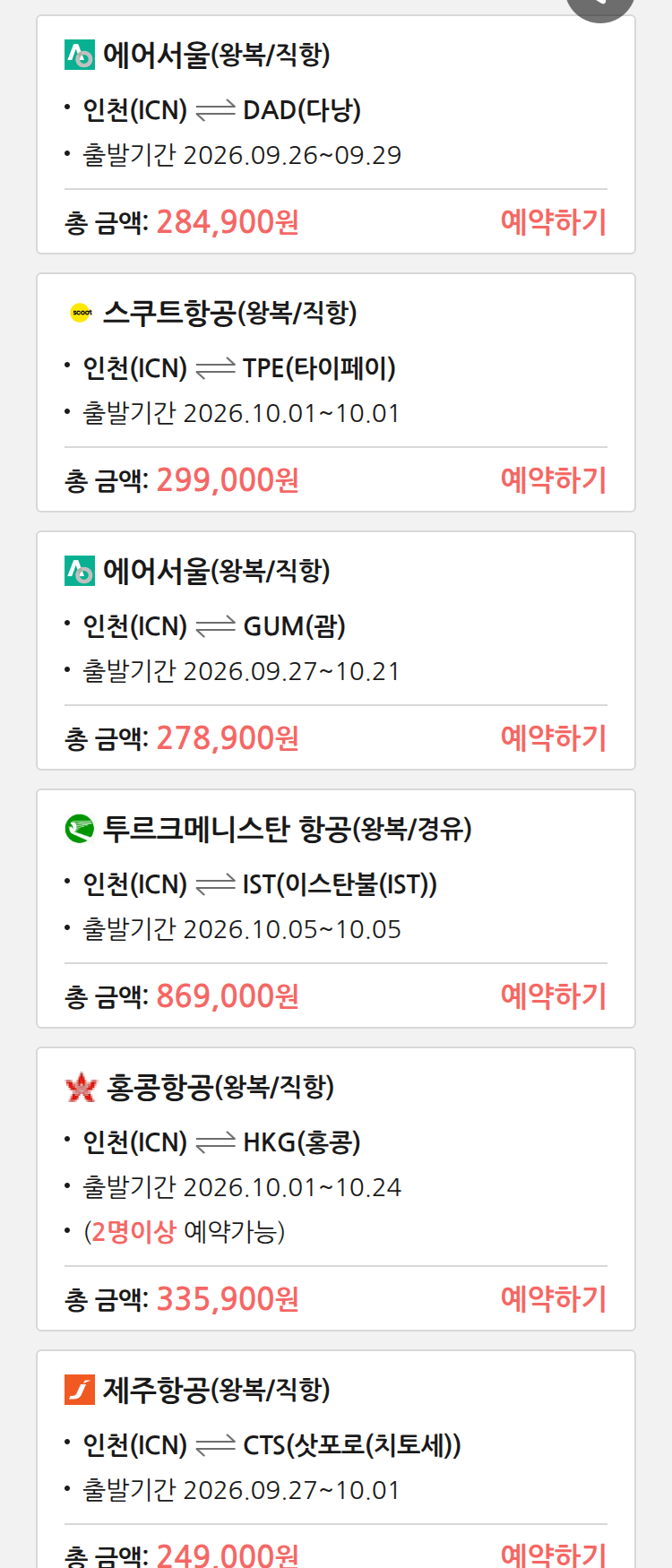Reserve the Turkmenistan Airlines Istanbul flight
The image size is (672, 1568).
point(554,995)
